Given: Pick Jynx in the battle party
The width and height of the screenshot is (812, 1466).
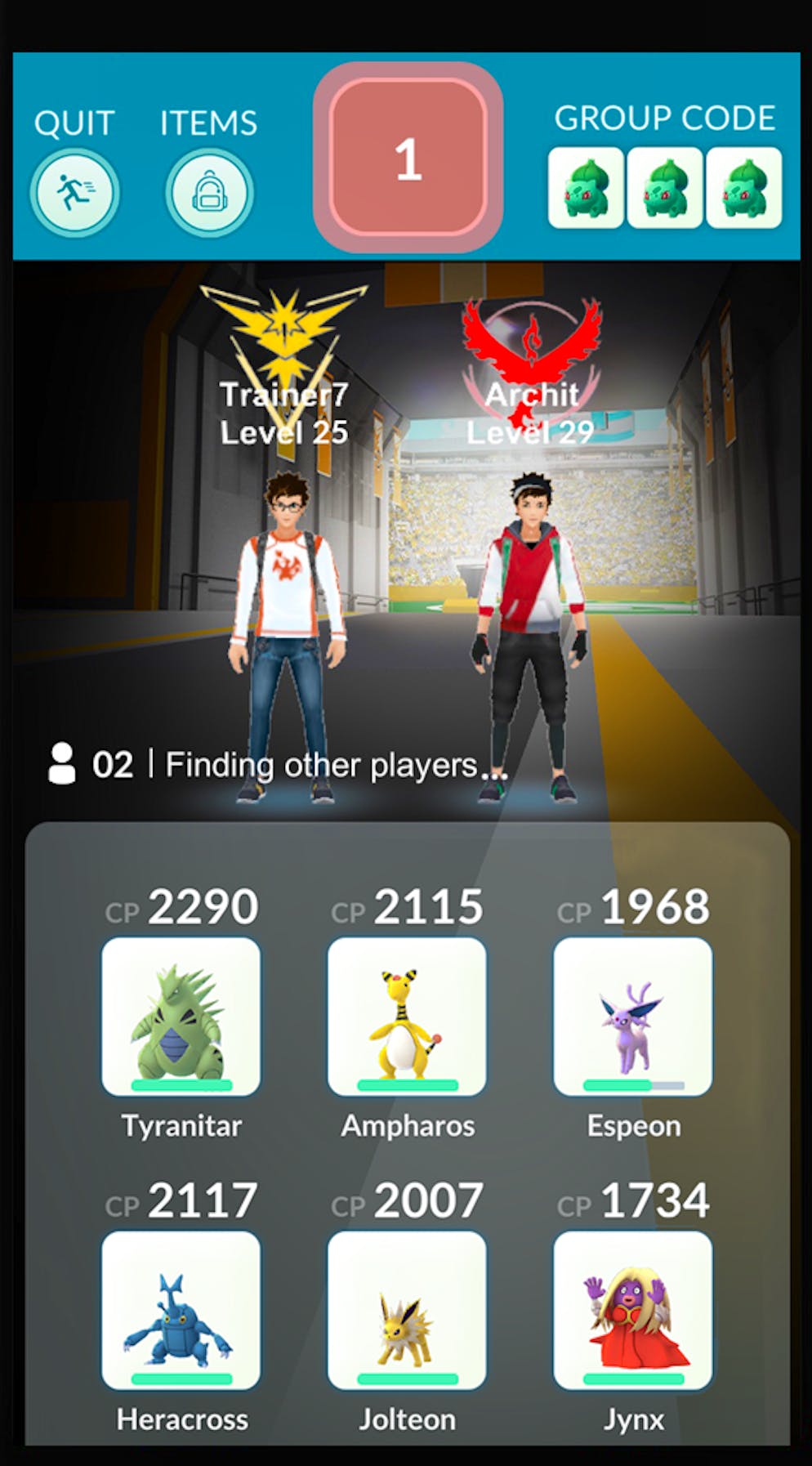Looking at the screenshot, I should coord(632,1309).
